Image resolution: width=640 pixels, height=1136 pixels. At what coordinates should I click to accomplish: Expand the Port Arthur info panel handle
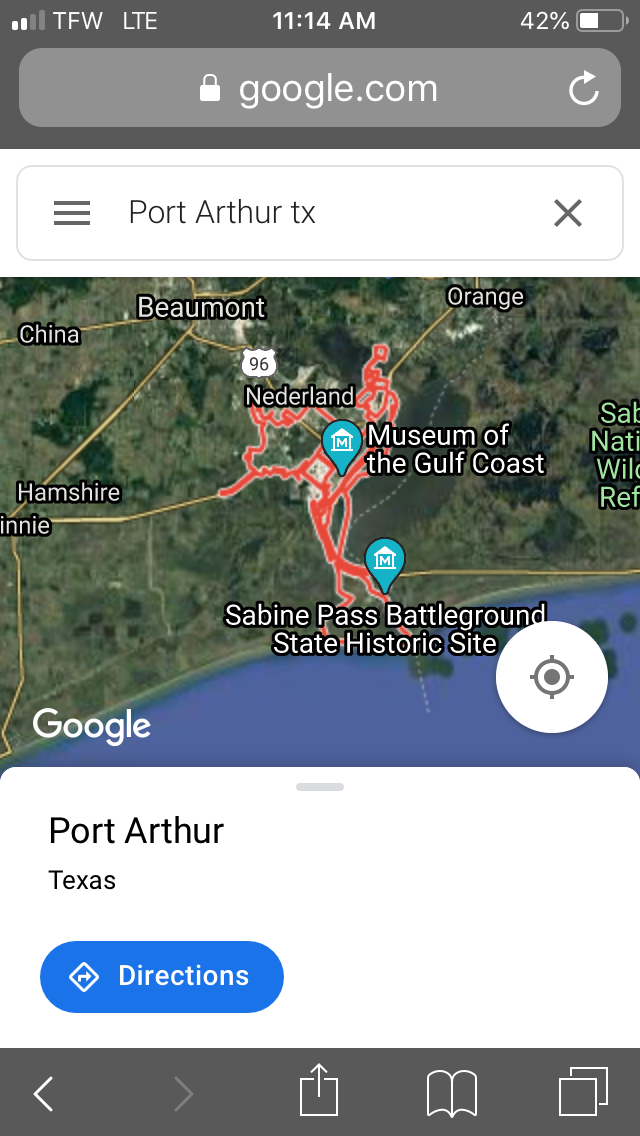click(320, 787)
